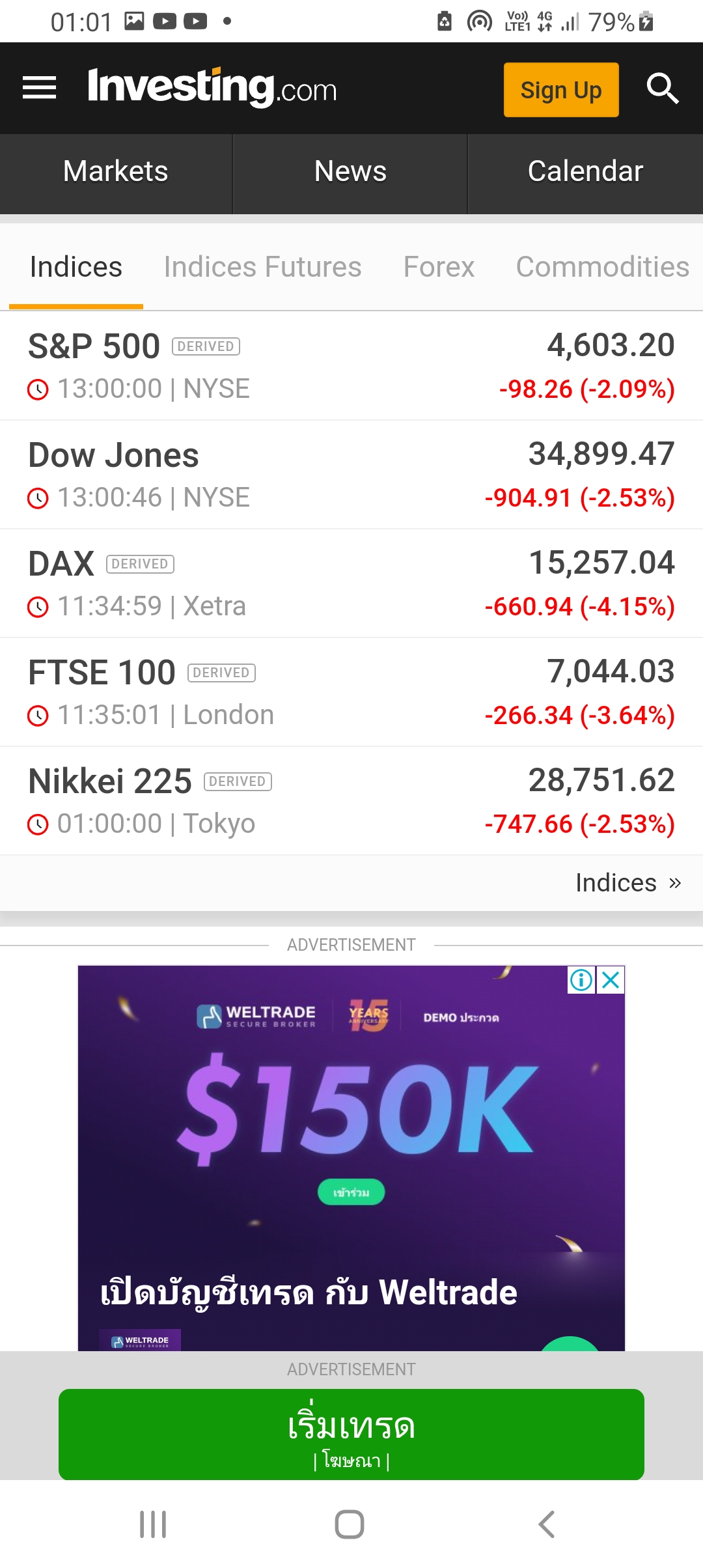The height and width of the screenshot is (1568, 703).
Task: Close the Weltrade advertisement
Action: [611, 980]
